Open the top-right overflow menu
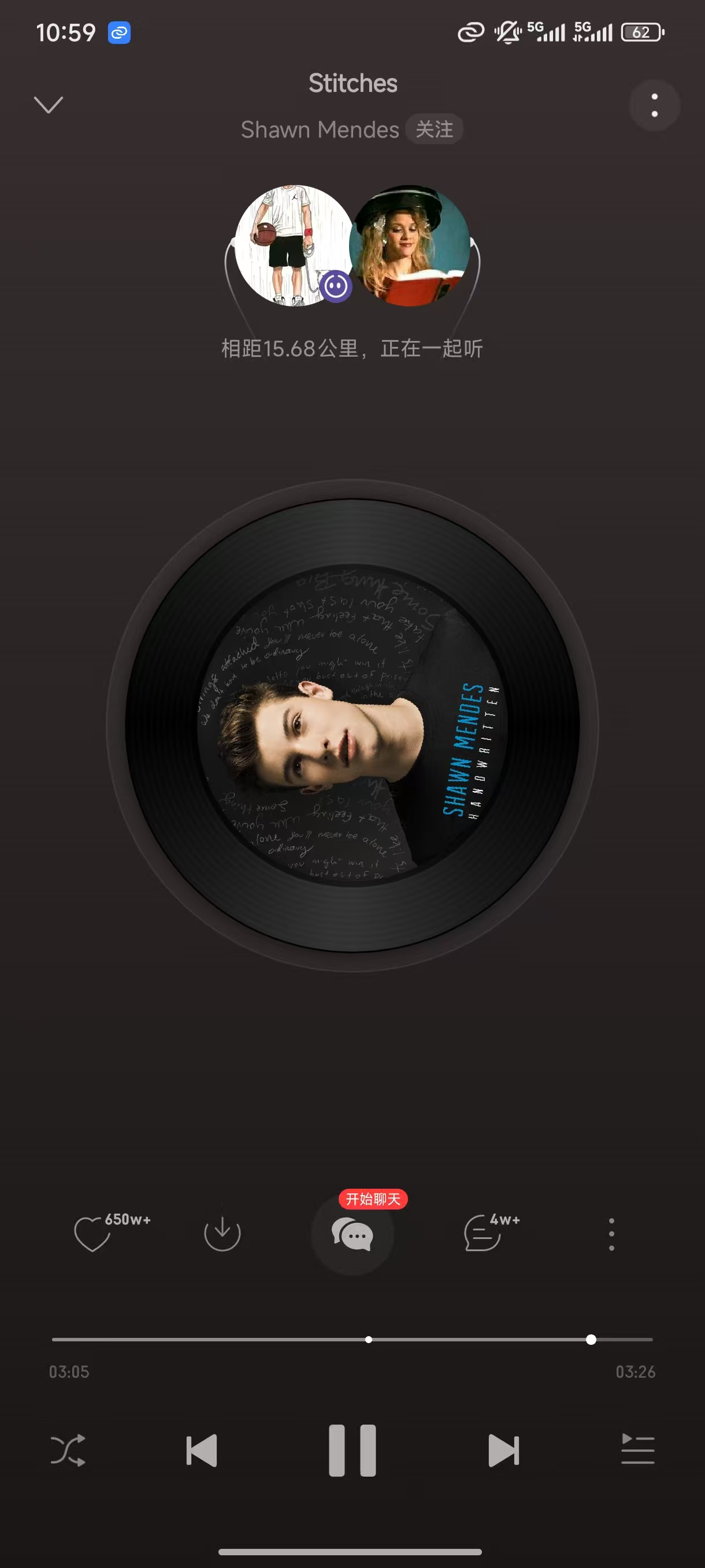 (654, 105)
